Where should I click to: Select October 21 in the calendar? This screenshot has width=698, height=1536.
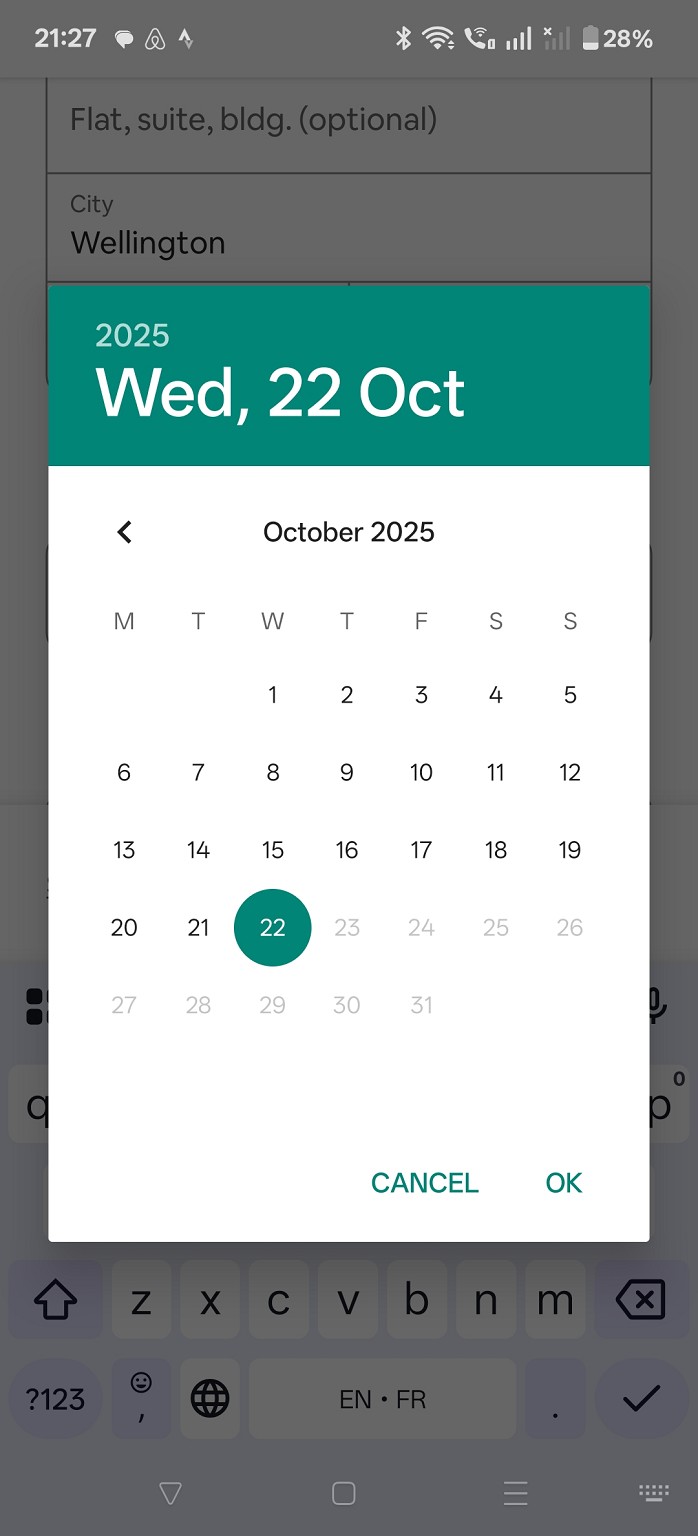pyautogui.click(x=198, y=927)
